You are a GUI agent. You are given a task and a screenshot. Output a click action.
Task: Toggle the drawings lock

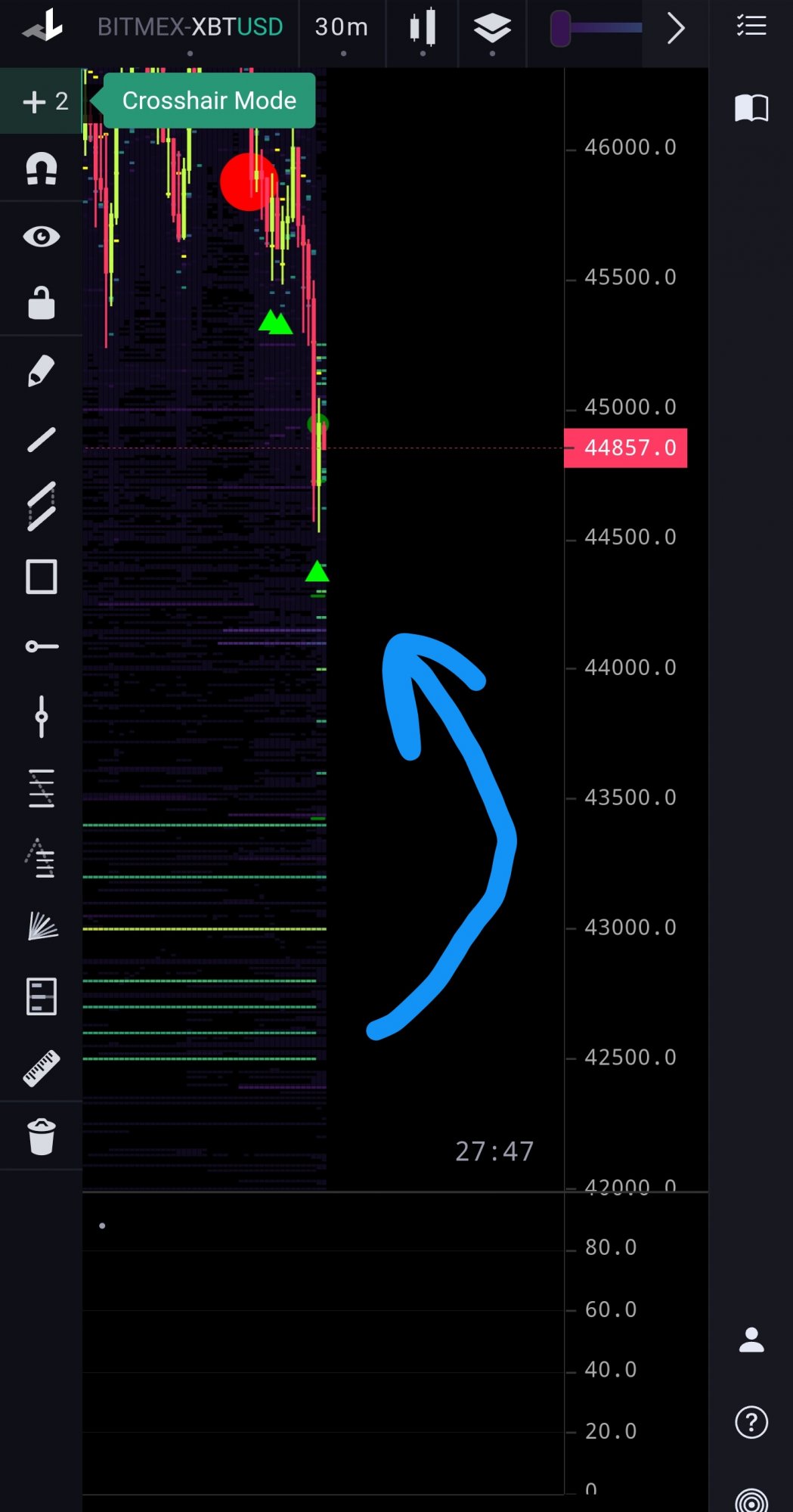(x=42, y=302)
